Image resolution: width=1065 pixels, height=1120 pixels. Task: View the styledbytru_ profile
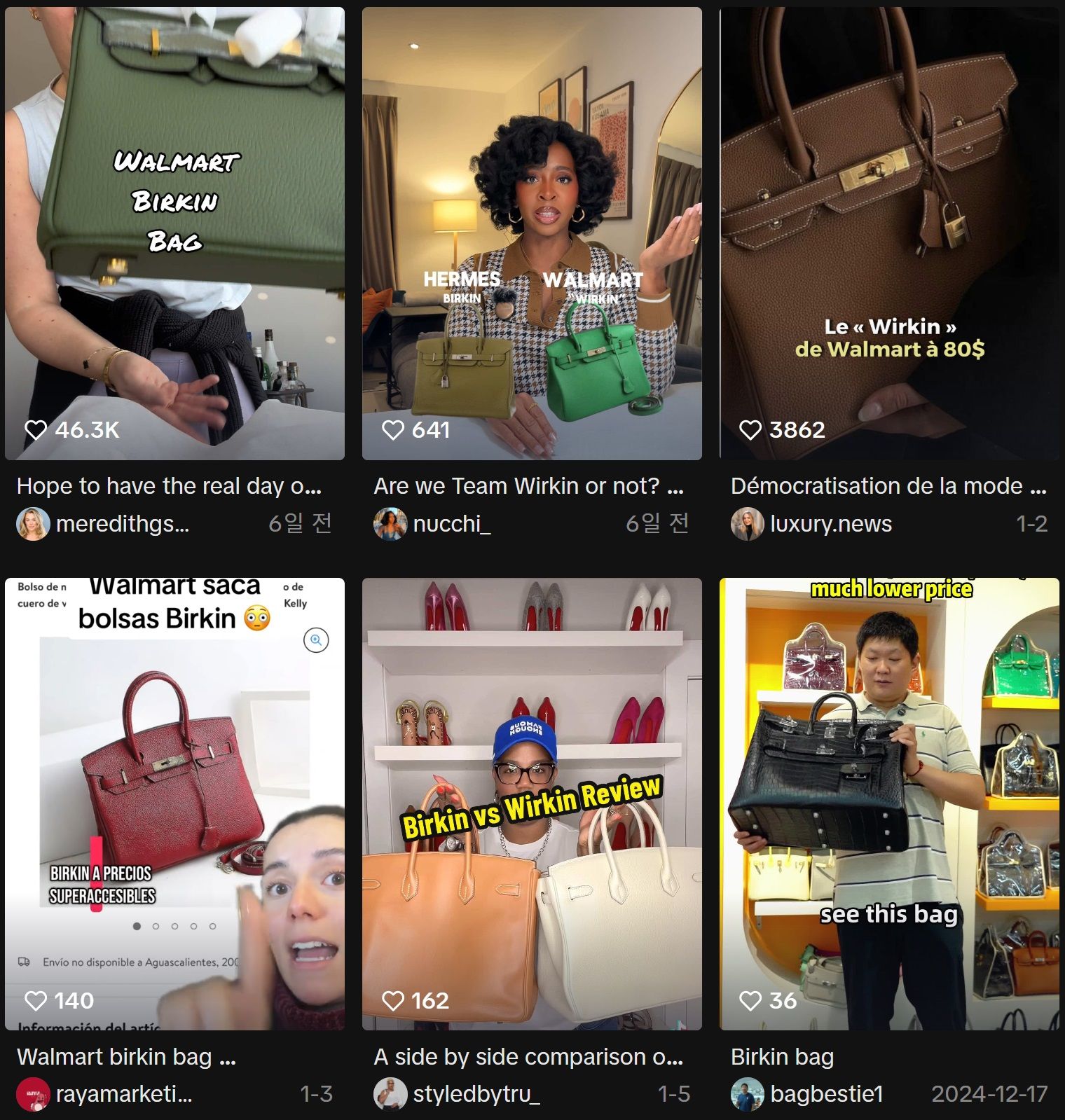pos(476,1094)
